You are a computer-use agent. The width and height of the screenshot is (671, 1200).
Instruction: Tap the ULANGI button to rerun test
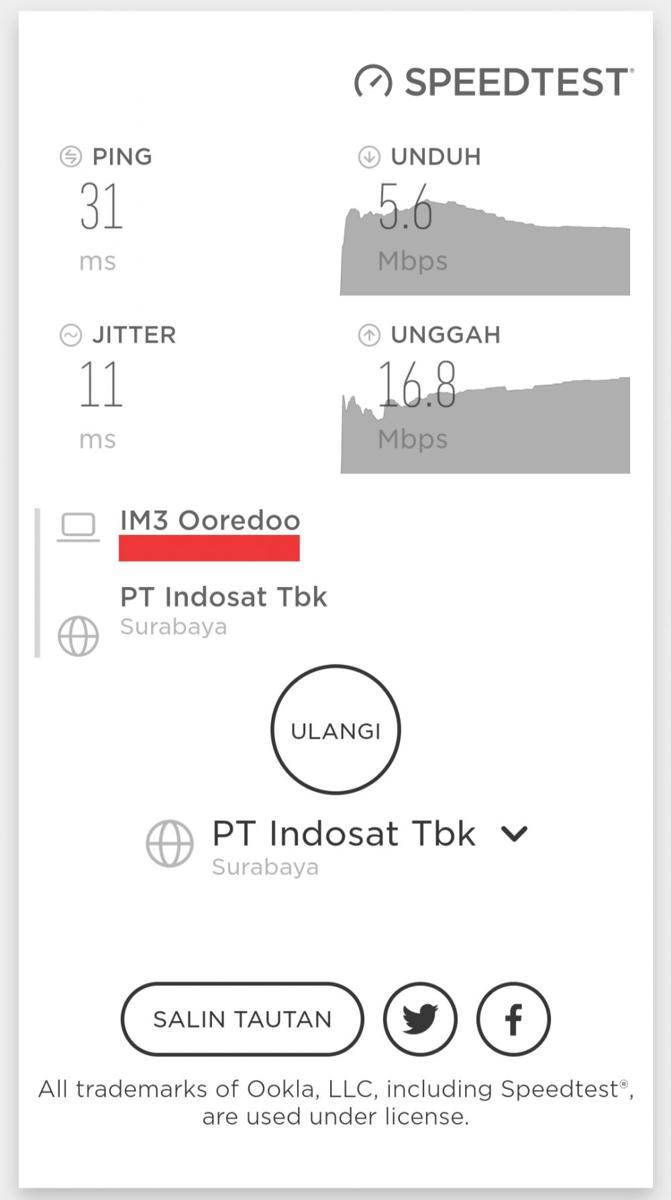tap(335, 731)
